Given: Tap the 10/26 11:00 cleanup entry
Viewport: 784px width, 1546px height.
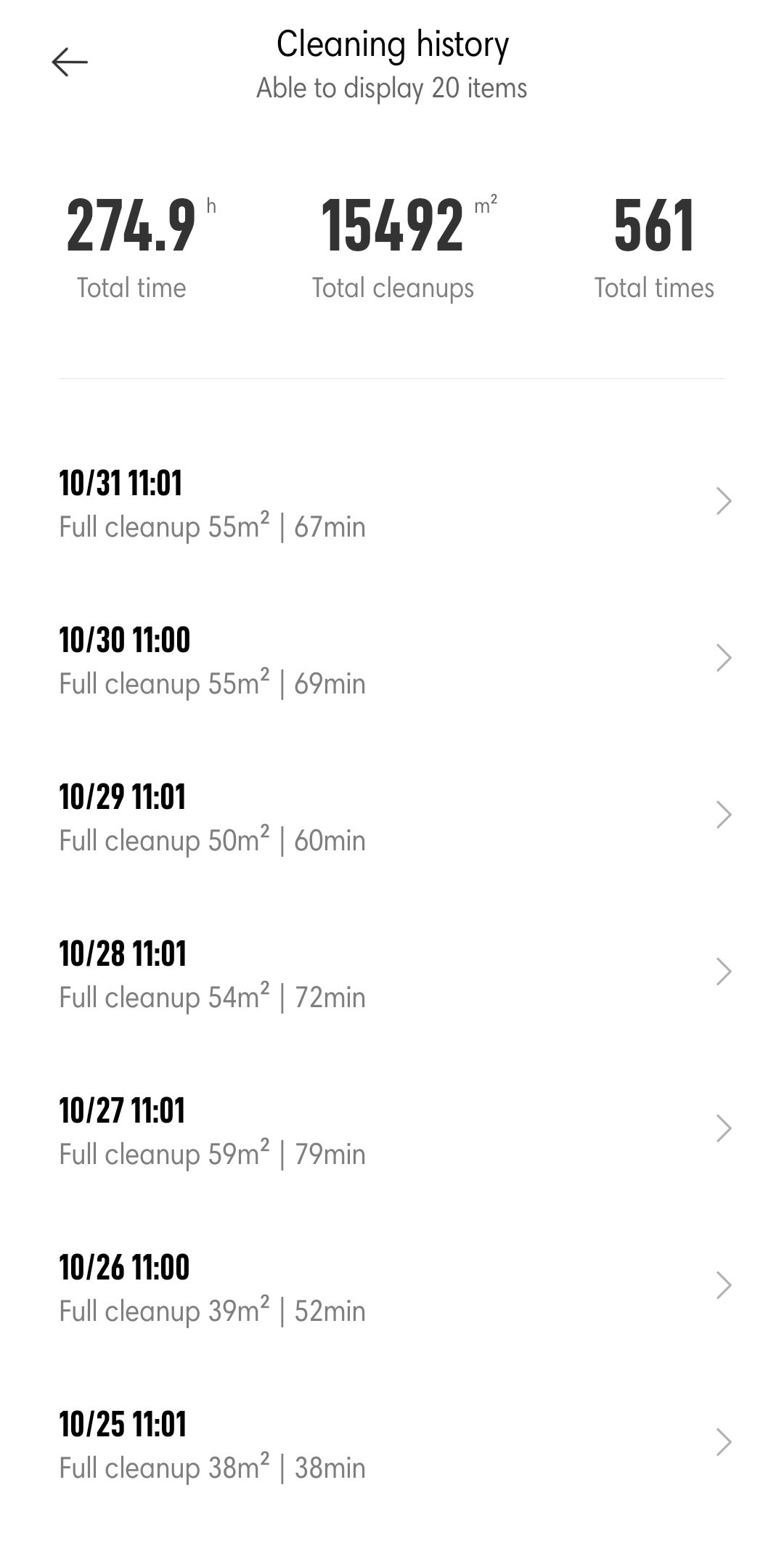Looking at the screenshot, I should 392,1287.
